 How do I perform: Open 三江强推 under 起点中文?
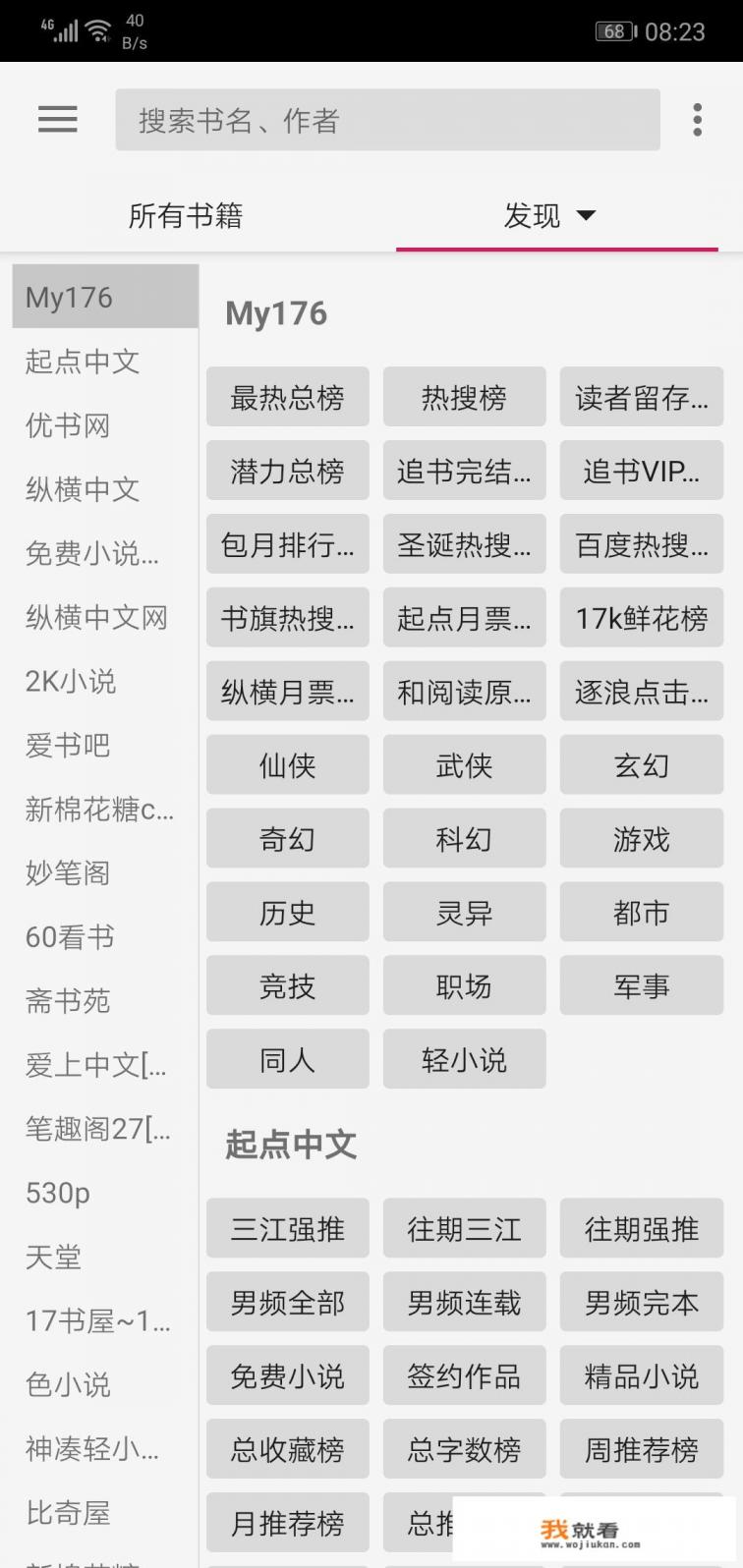(287, 1229)
